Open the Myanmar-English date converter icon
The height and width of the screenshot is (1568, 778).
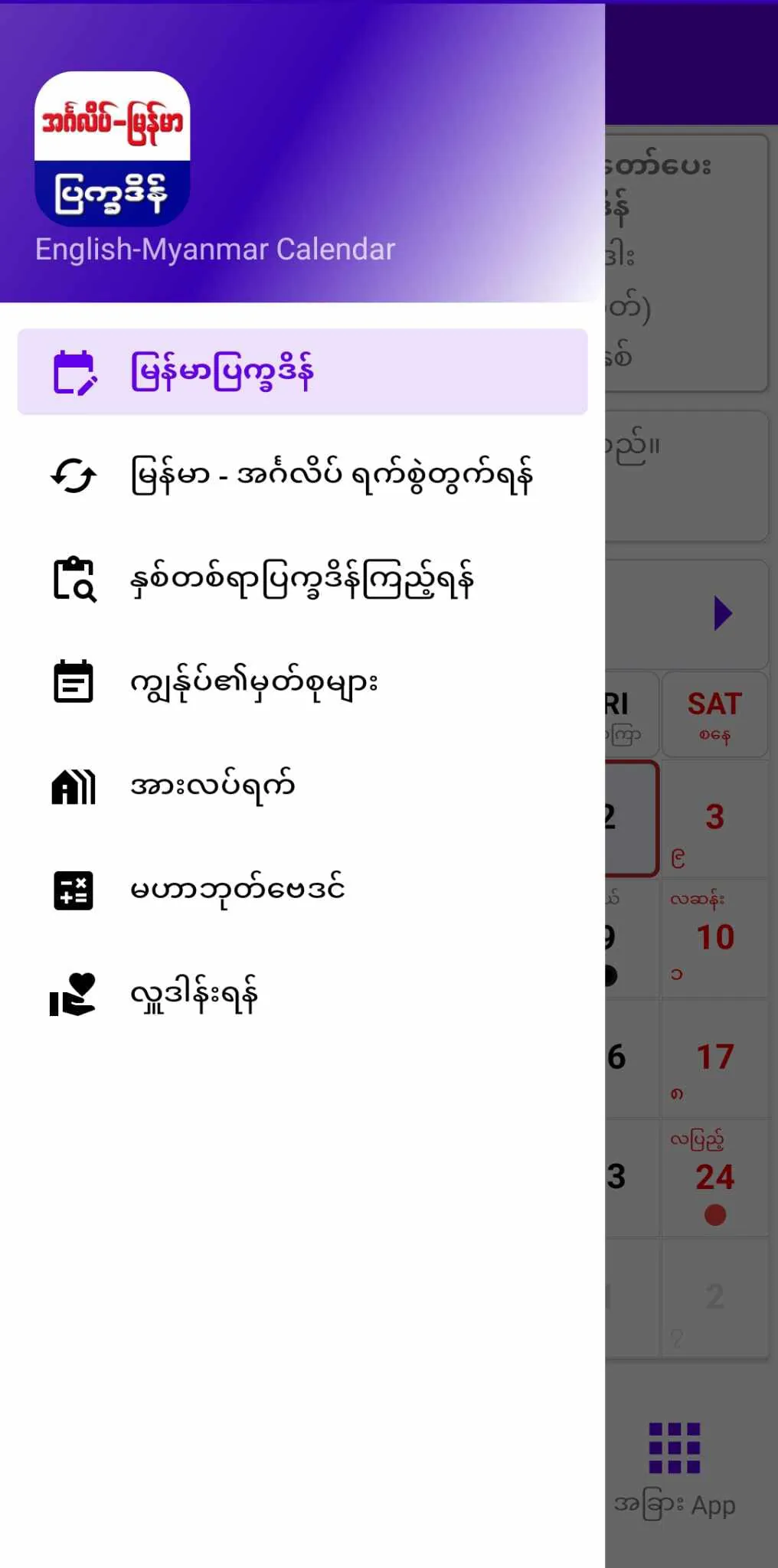73,475
